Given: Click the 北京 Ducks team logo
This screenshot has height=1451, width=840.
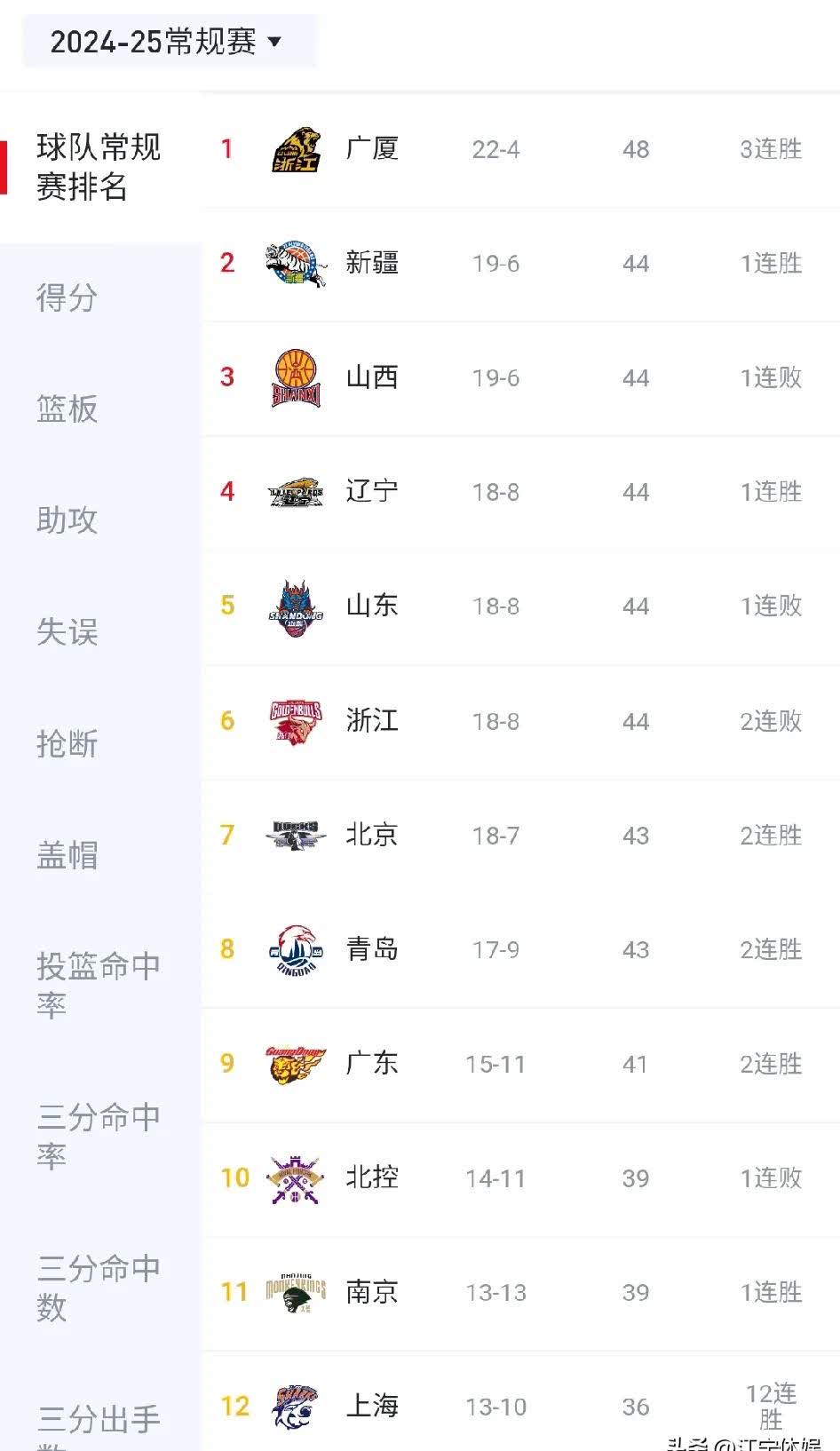Looking at the screenshot, I should click(x=294, y=835).
